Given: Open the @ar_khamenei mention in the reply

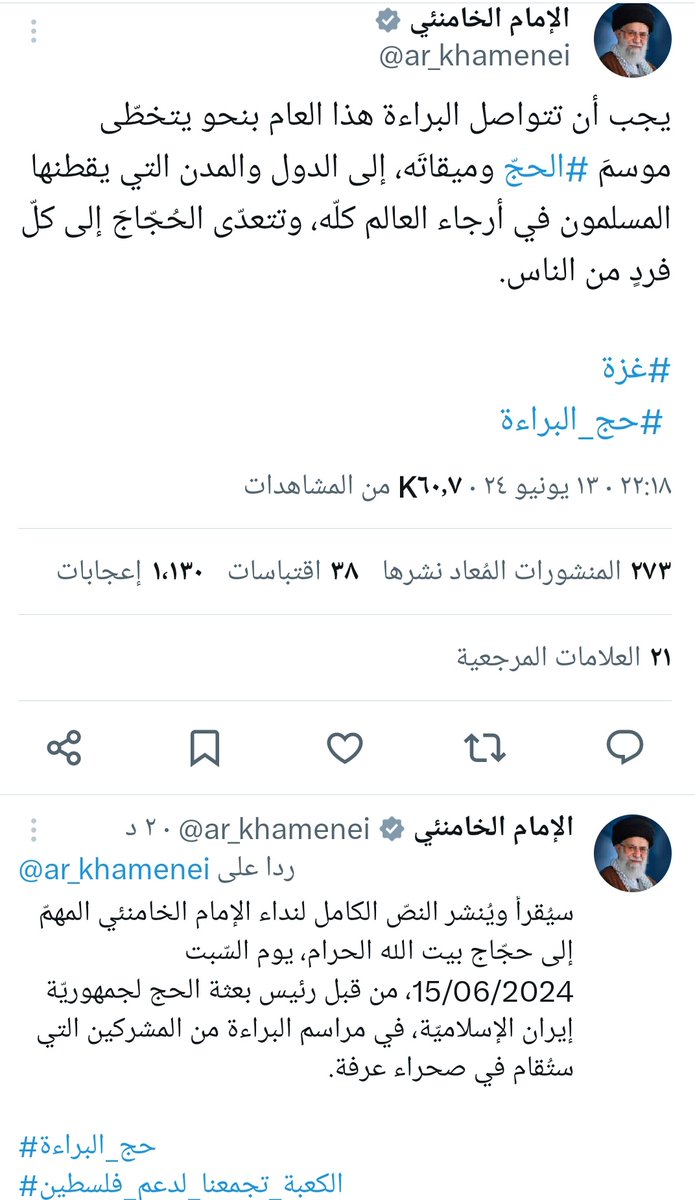Looking at the screenshot, I should 114,870.
